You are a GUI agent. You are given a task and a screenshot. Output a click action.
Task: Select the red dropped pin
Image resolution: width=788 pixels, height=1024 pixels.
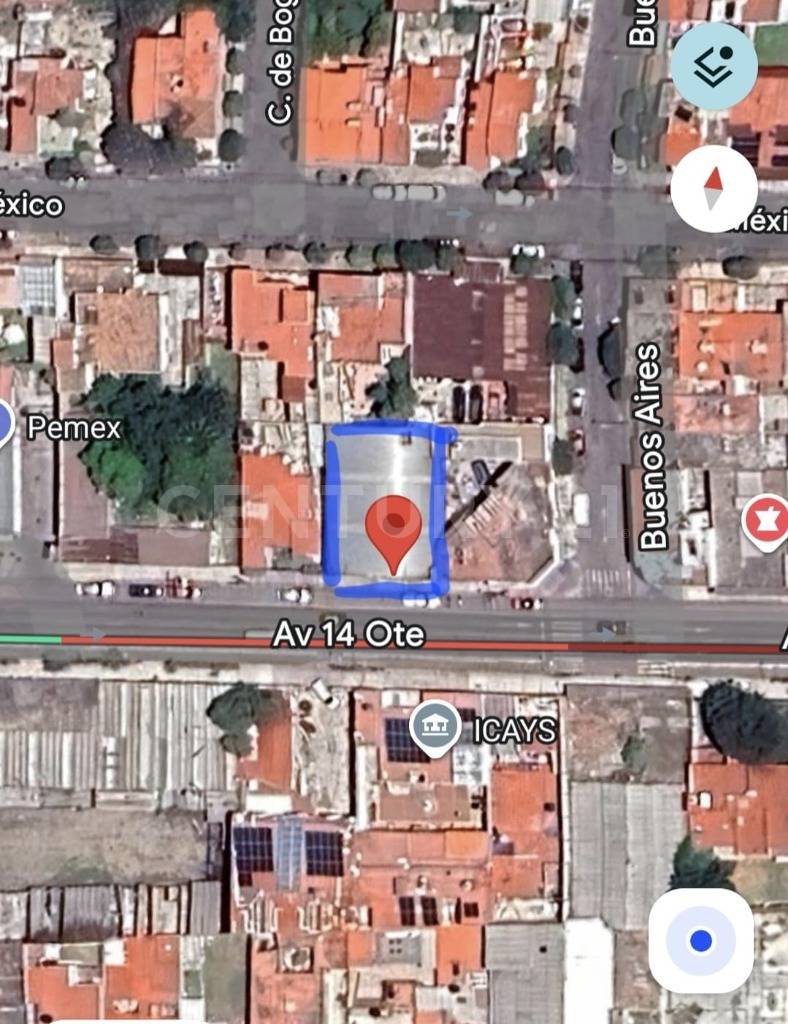(393, 529)
